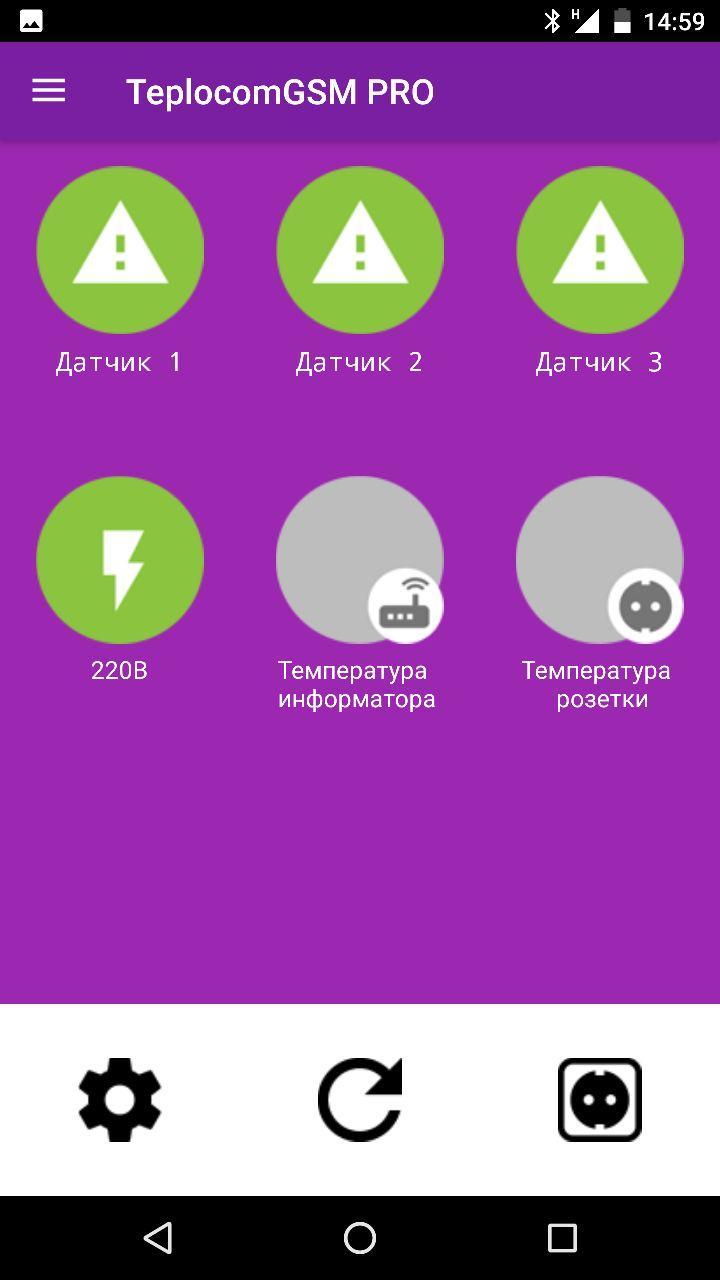This screenshot has width=720, height=1280.
Task: Open the Датчик 3 sensor tile
Action: pyautogui.click(x=600, y=250)
